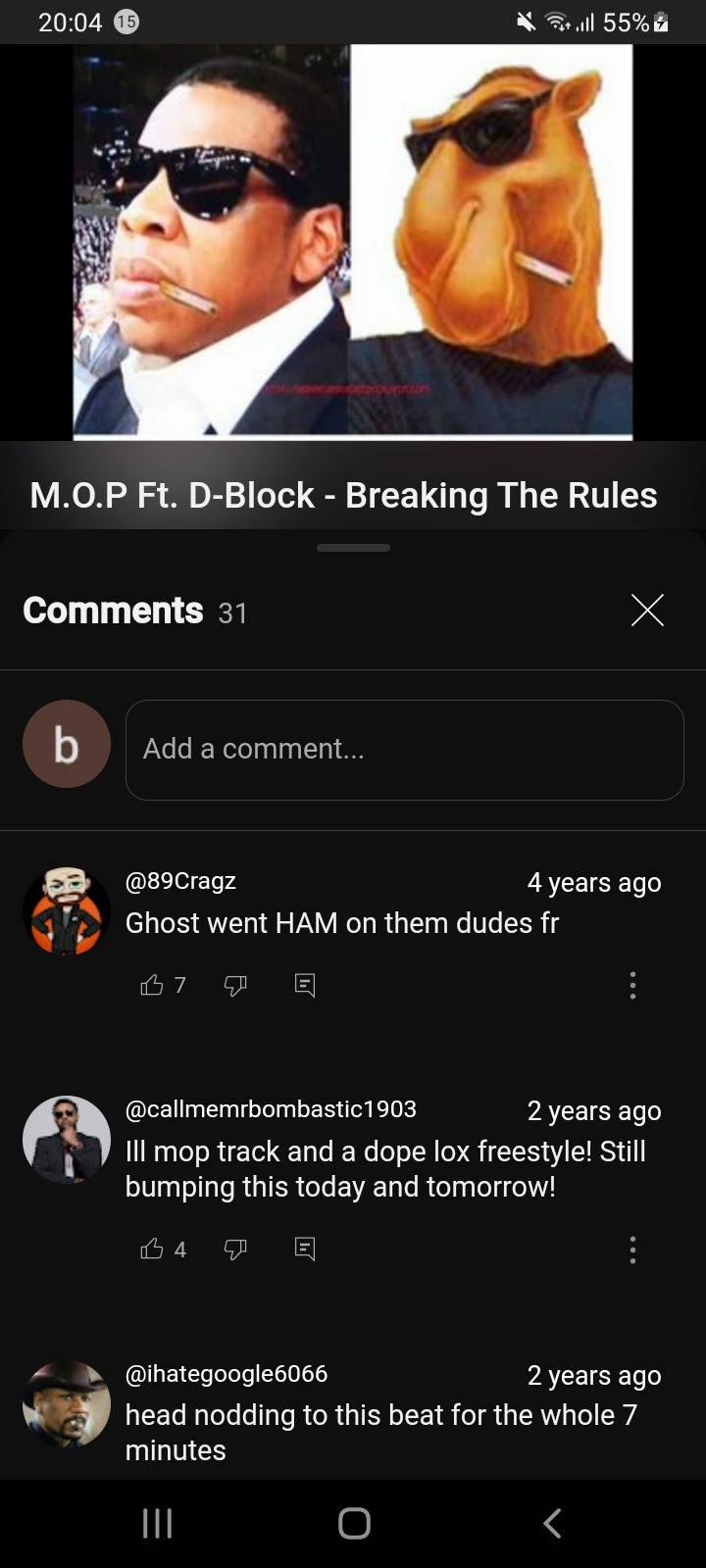Like the comment by @89Cragz
The height and width of the screenshot is (1568, 706).
[152, 985]
